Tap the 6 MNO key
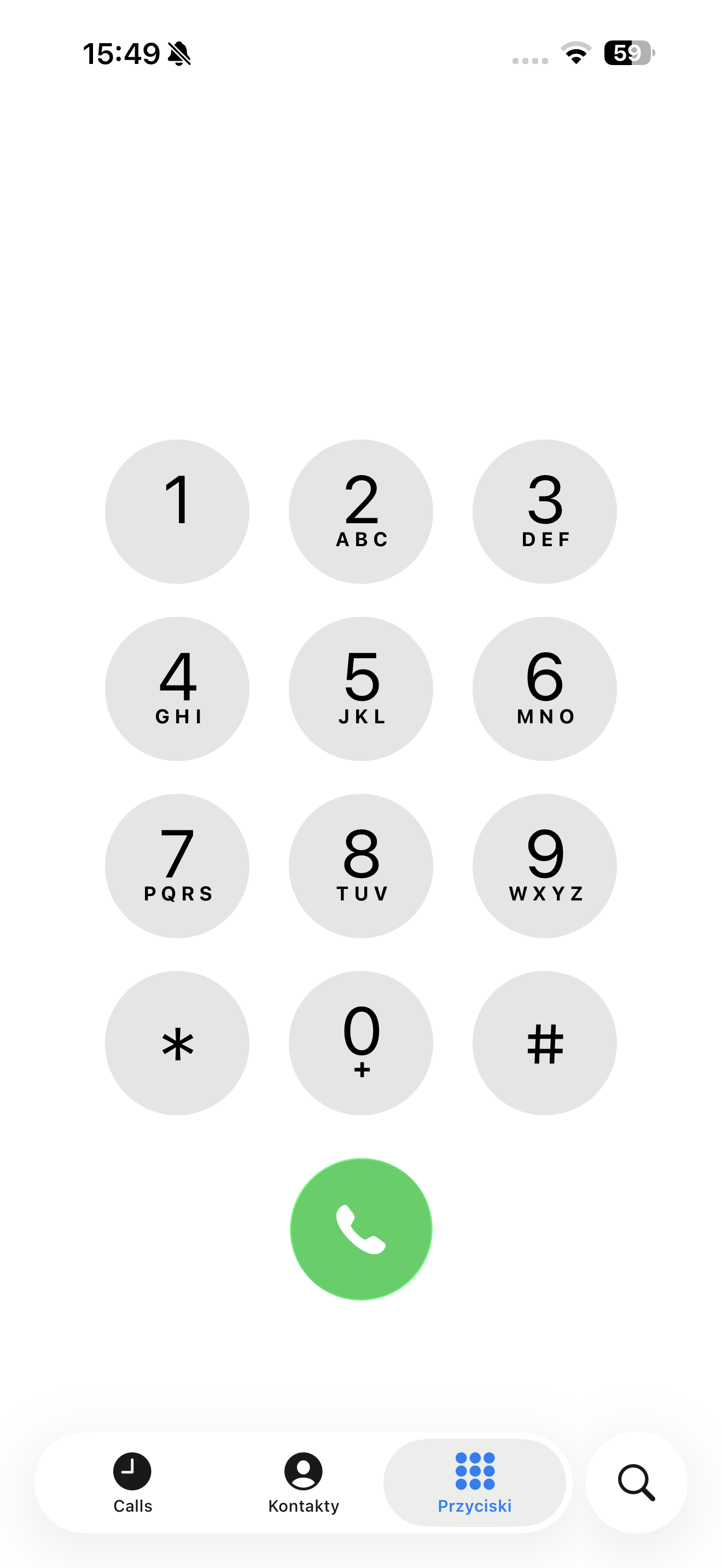The height and width of the screenshot is (1568, 722). pos(545,688)
